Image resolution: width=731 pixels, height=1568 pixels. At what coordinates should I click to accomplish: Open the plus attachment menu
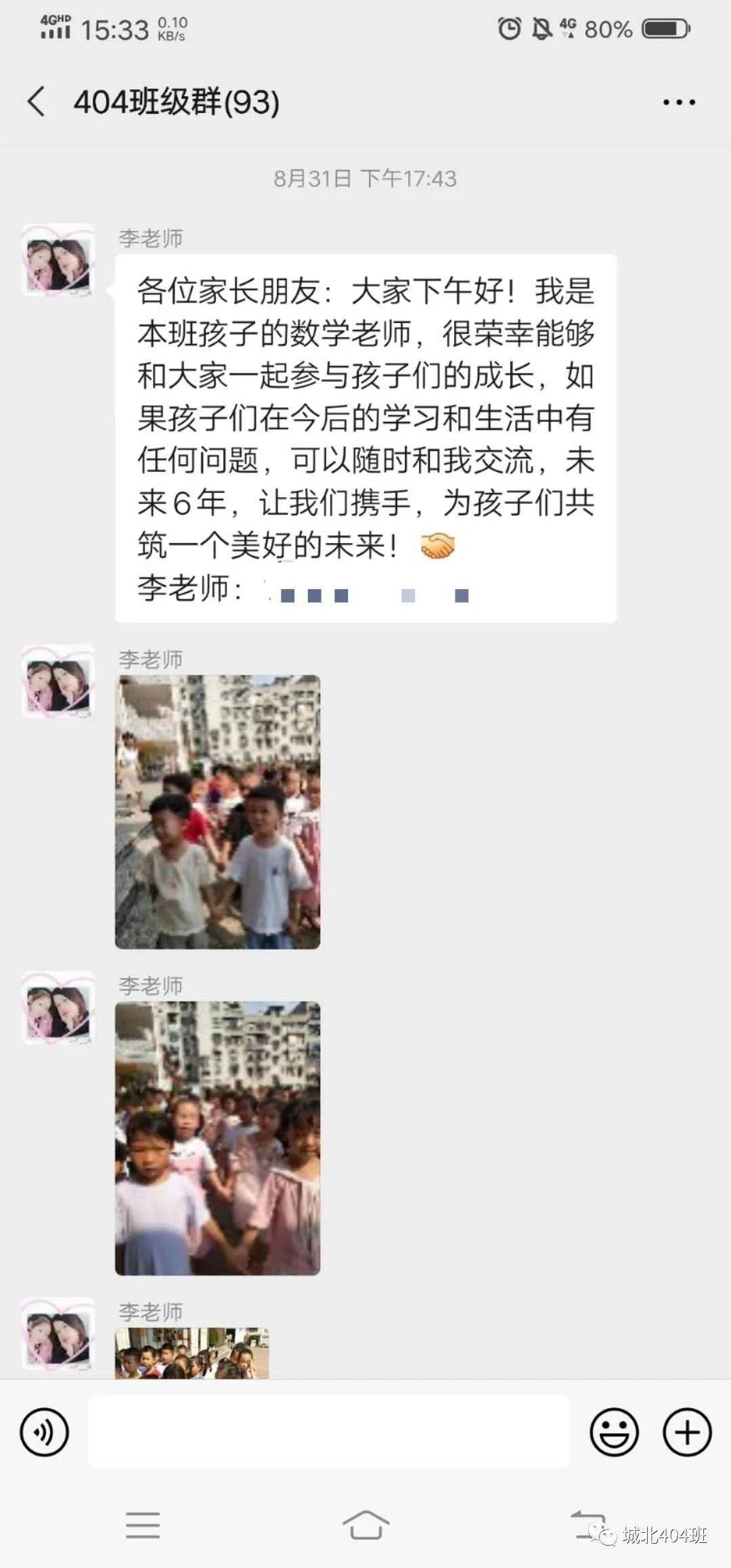(x=687, y=1432)
